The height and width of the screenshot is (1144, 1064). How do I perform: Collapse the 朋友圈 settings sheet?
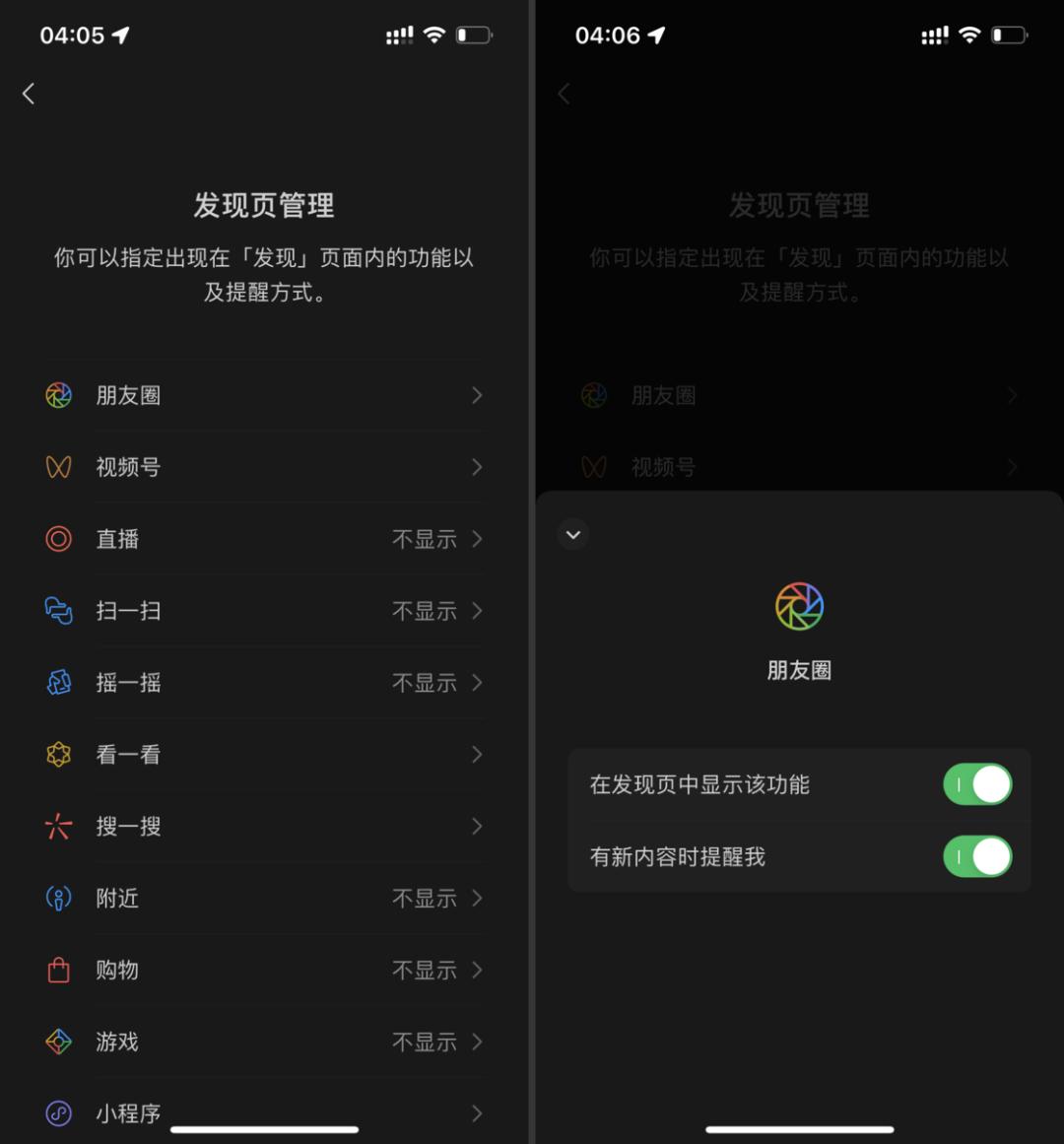(x=573, y=535)
